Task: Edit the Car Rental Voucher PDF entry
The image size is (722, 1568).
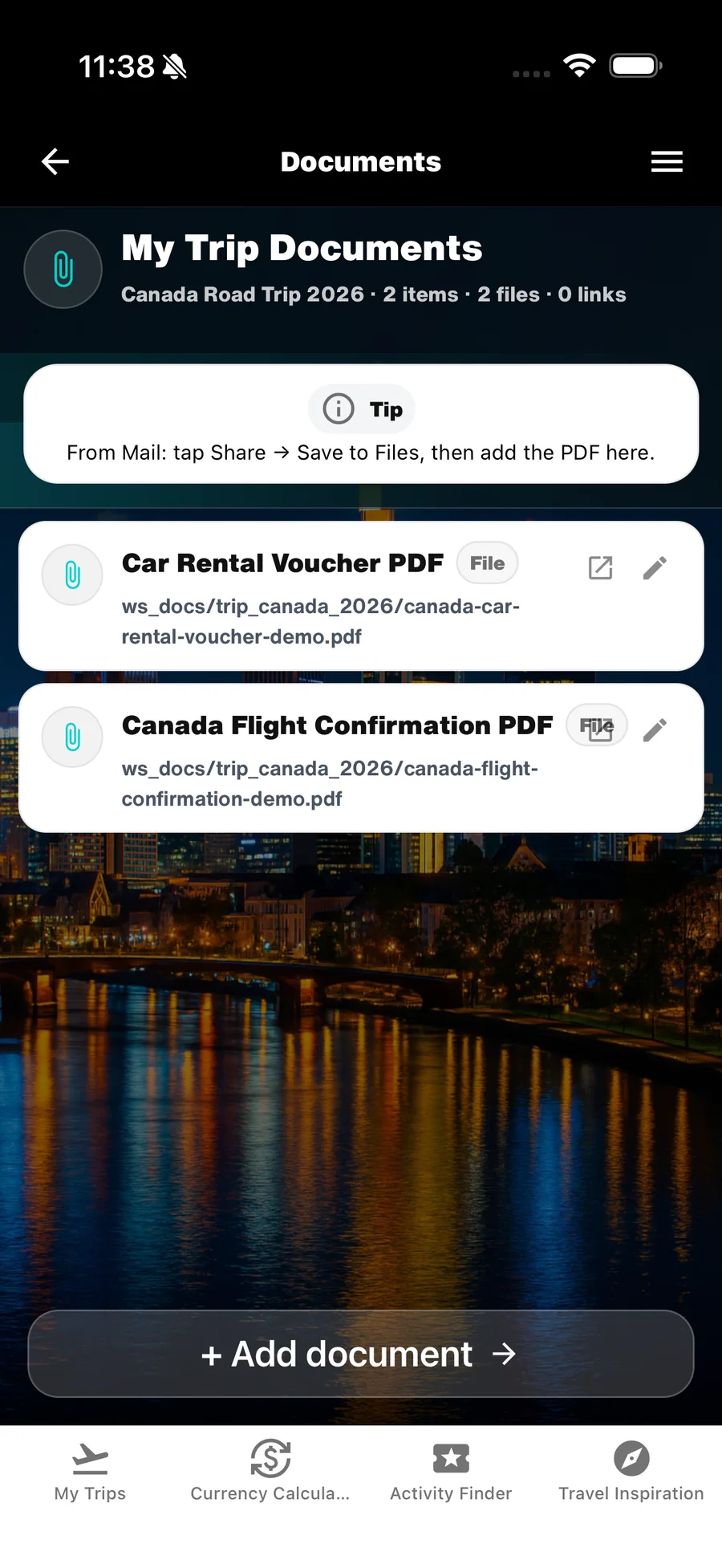Action: (655, 568)
